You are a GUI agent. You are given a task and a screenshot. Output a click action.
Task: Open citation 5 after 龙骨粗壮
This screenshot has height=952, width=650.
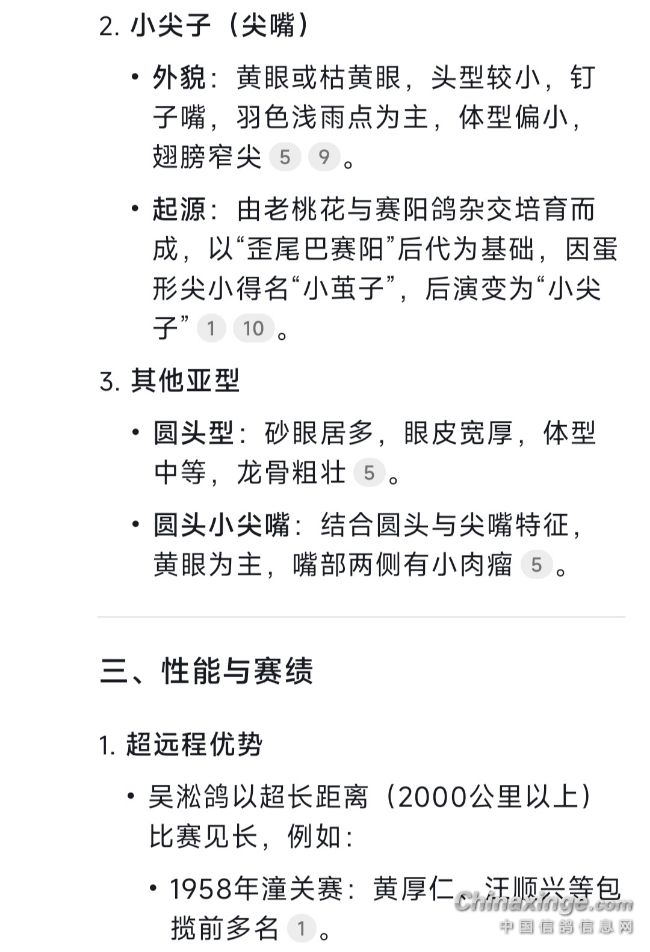coord(369,473)
